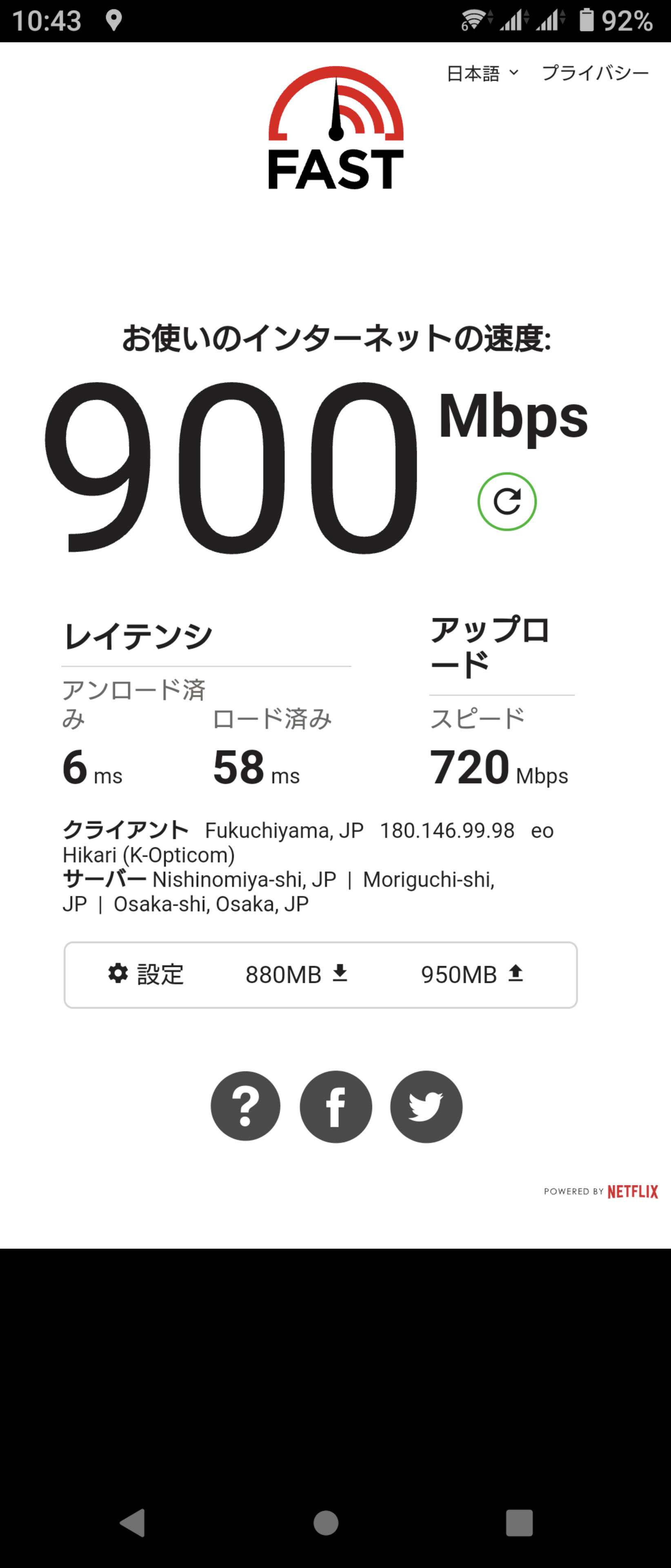Go back with the system back button
671x1568 pixels.
pos(133,1523)
